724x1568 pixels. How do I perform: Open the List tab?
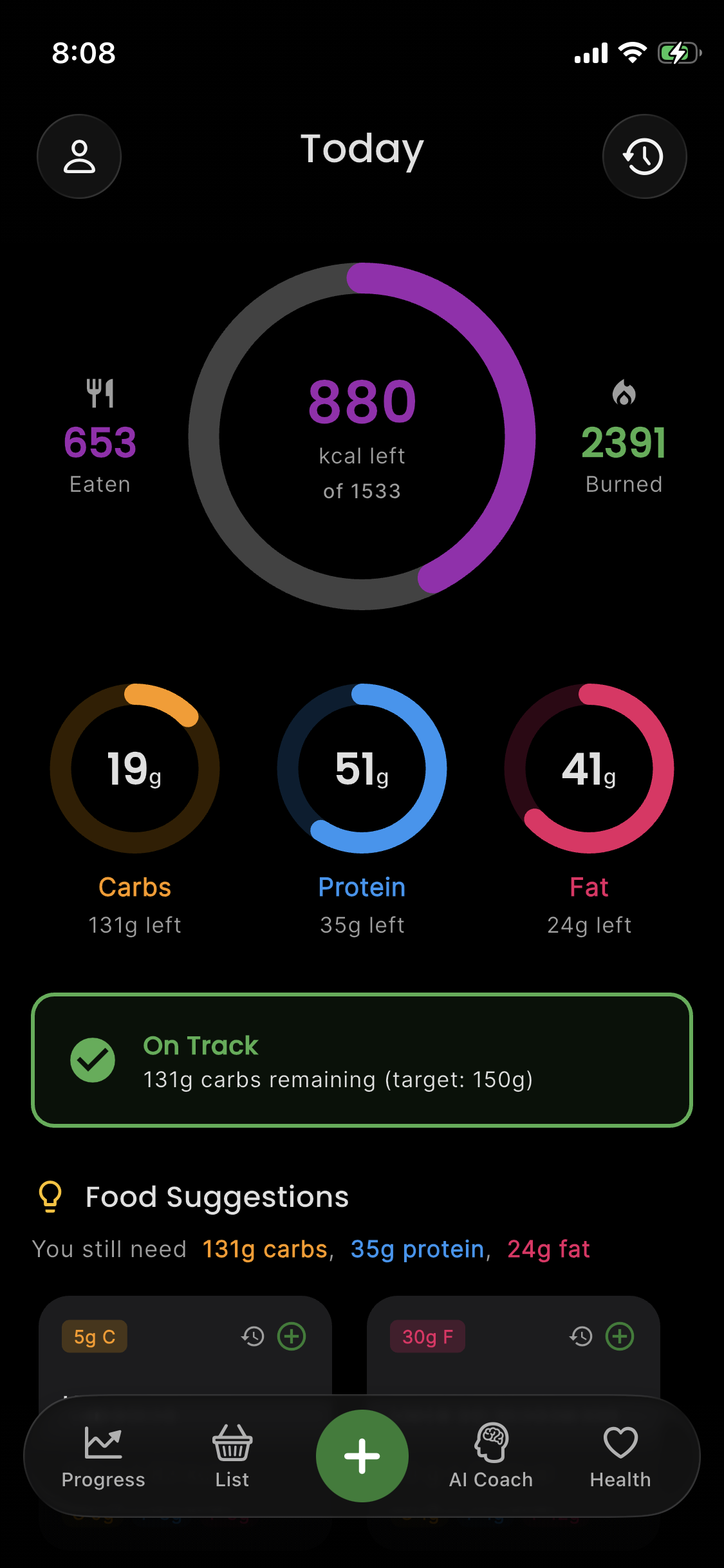[x=232, y=1457]
